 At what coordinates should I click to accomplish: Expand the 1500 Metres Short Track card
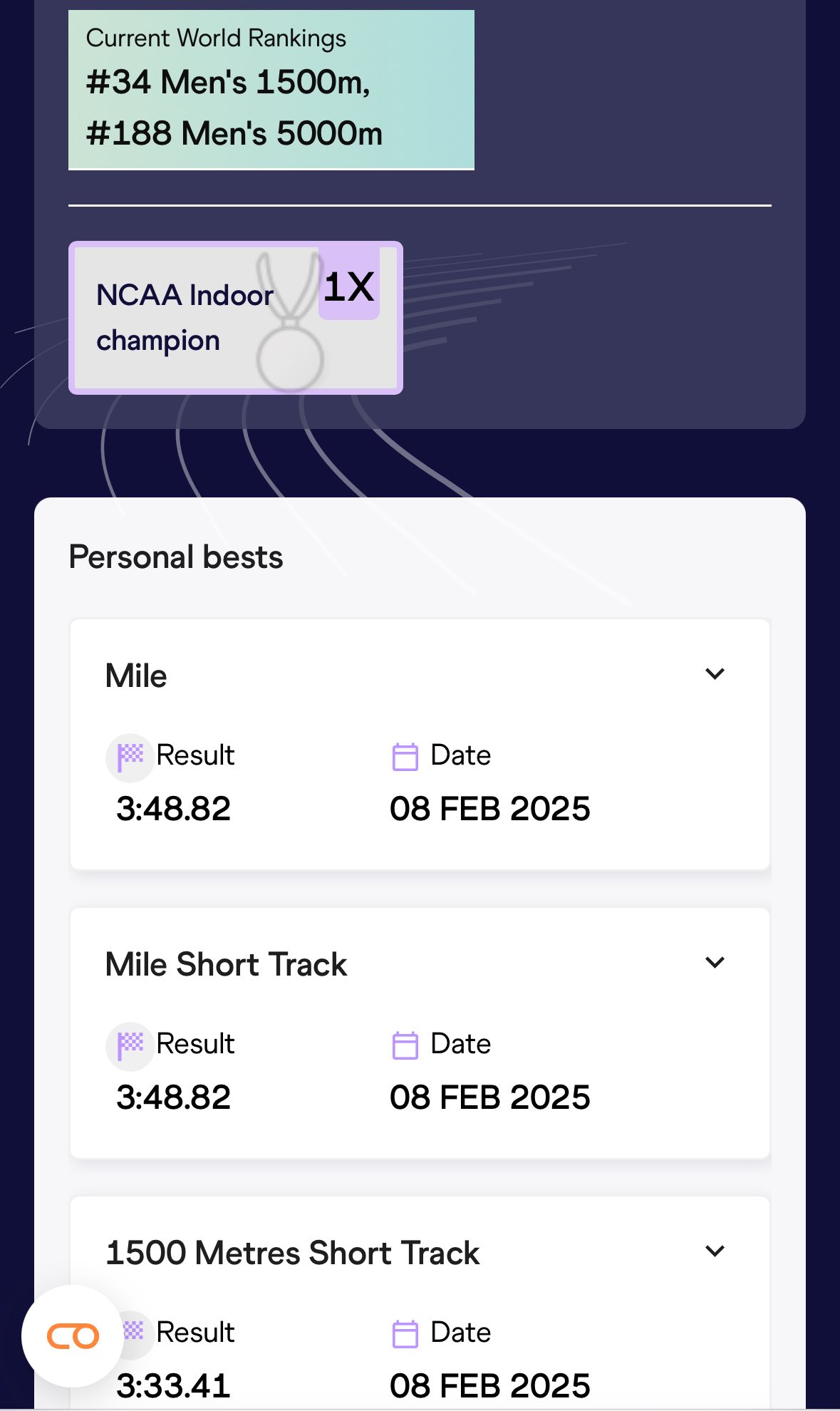[x=715, y=1251]
